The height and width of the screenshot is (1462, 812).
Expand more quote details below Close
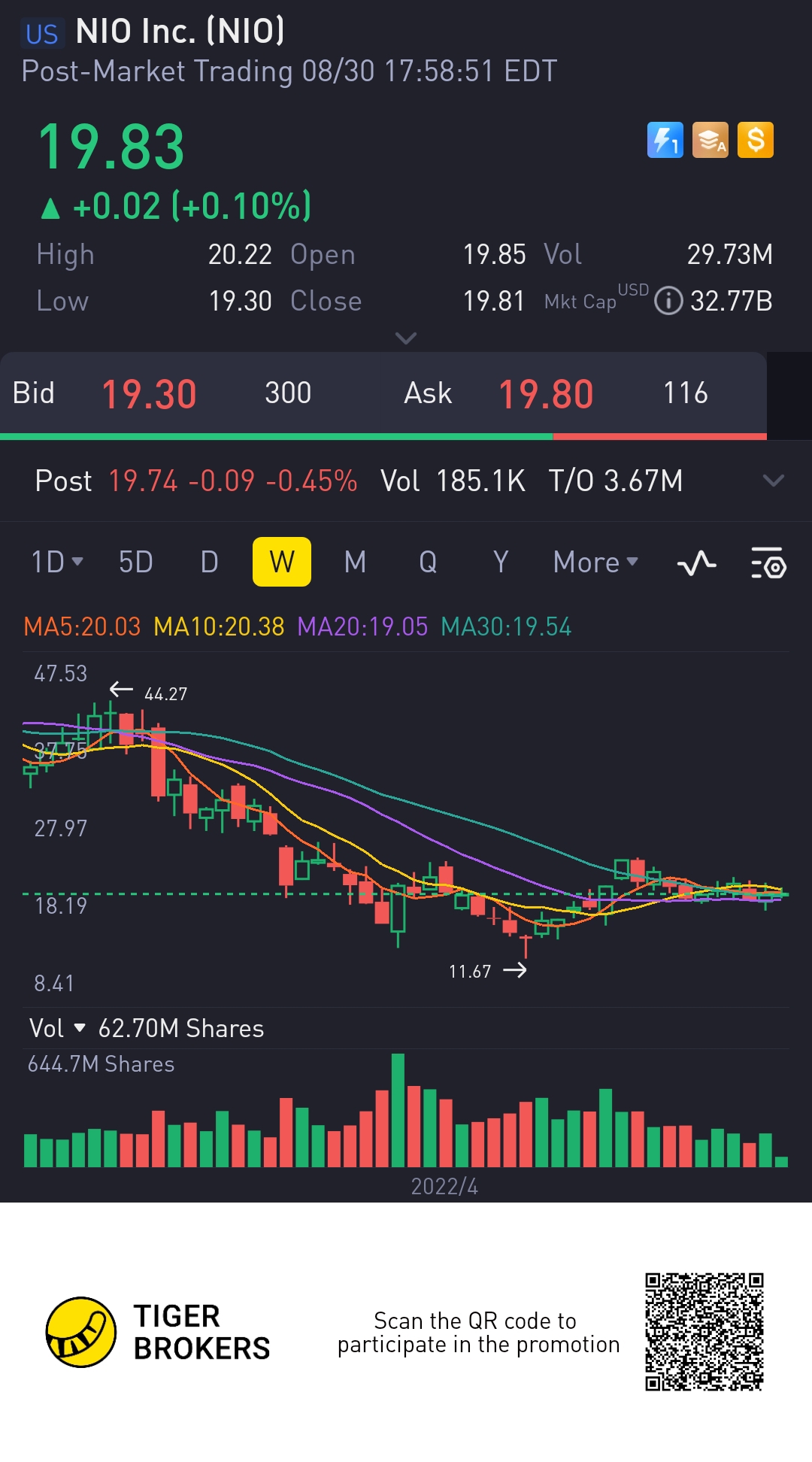(406, 338)
